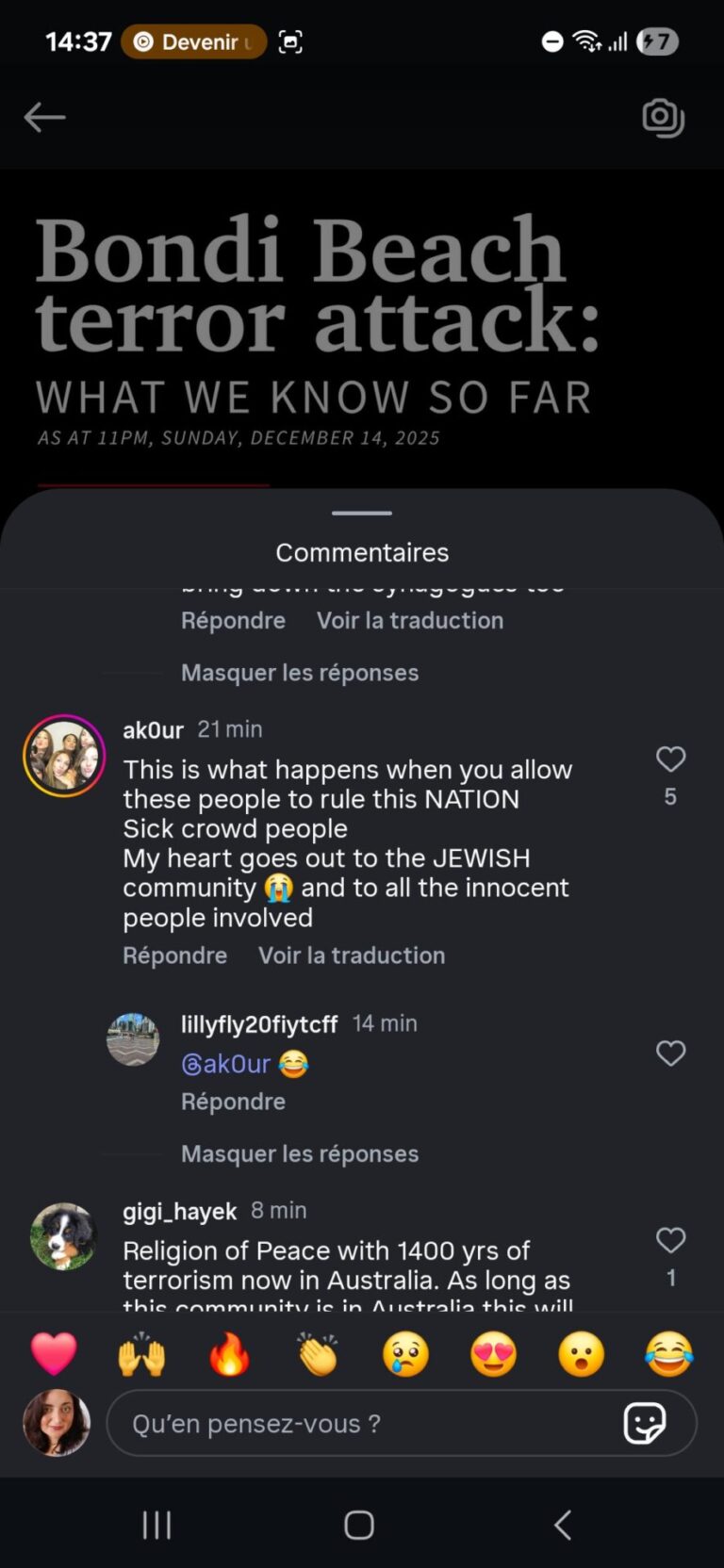Screen dimensions: 724x1568
Task: Reply to ak0ur's comment
Action: [174, 955]
